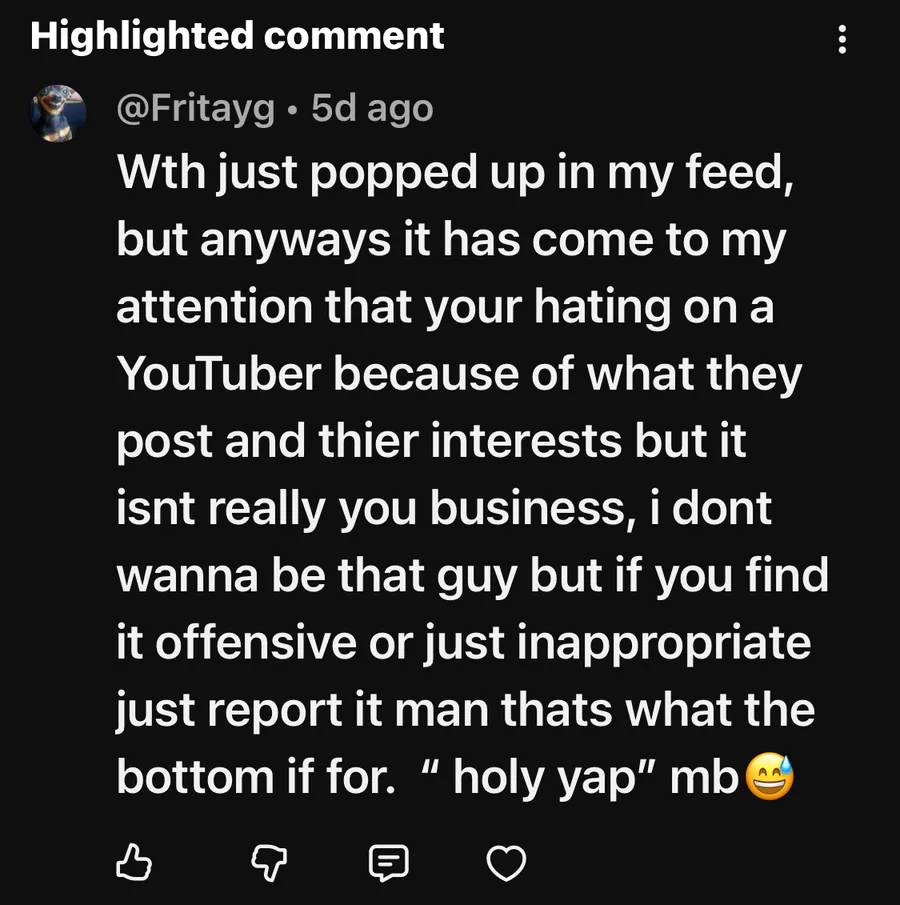Reply to this comment
This screenshot has width=900, height=905.
pyautogui.click(x=389, y=863)
